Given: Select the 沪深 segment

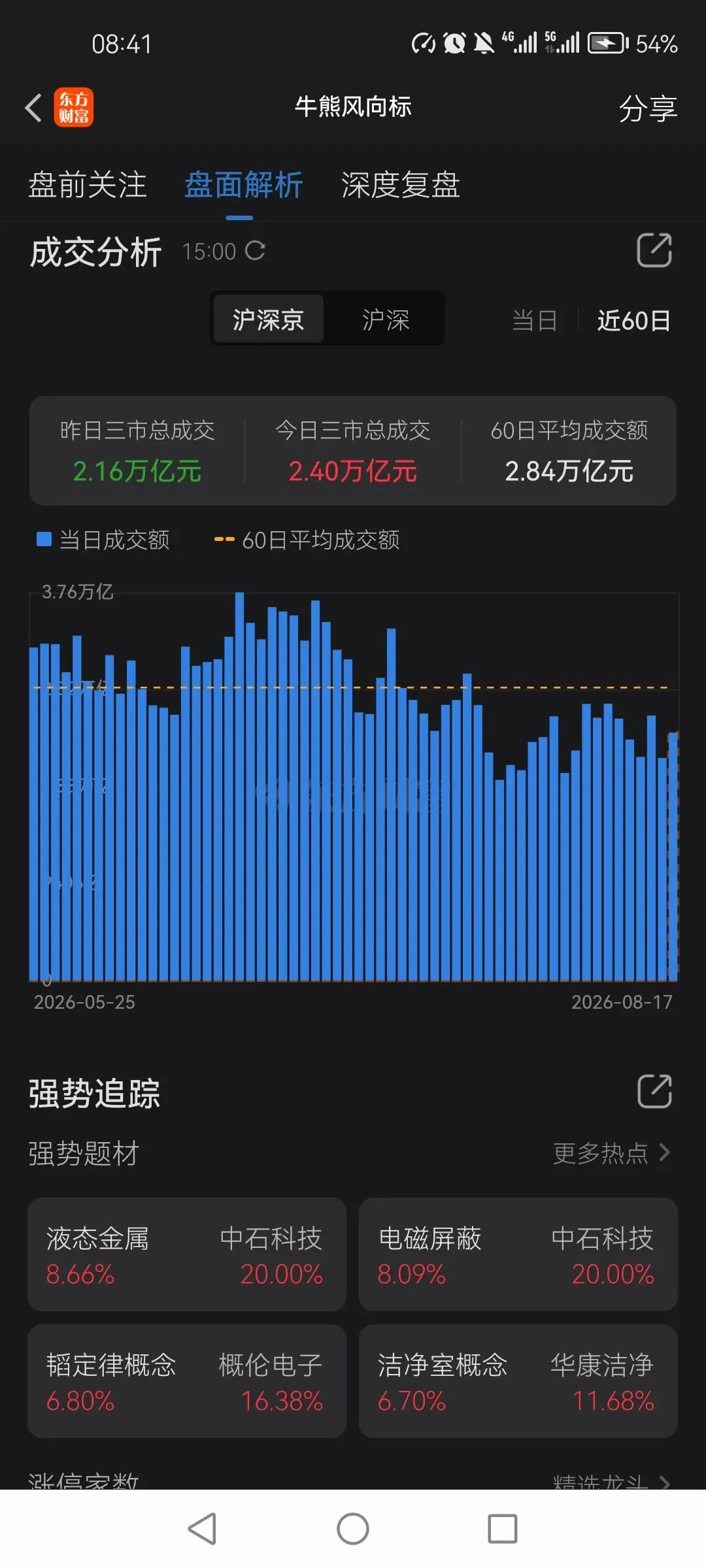Looking at the screenshot, I should point(386,319).
